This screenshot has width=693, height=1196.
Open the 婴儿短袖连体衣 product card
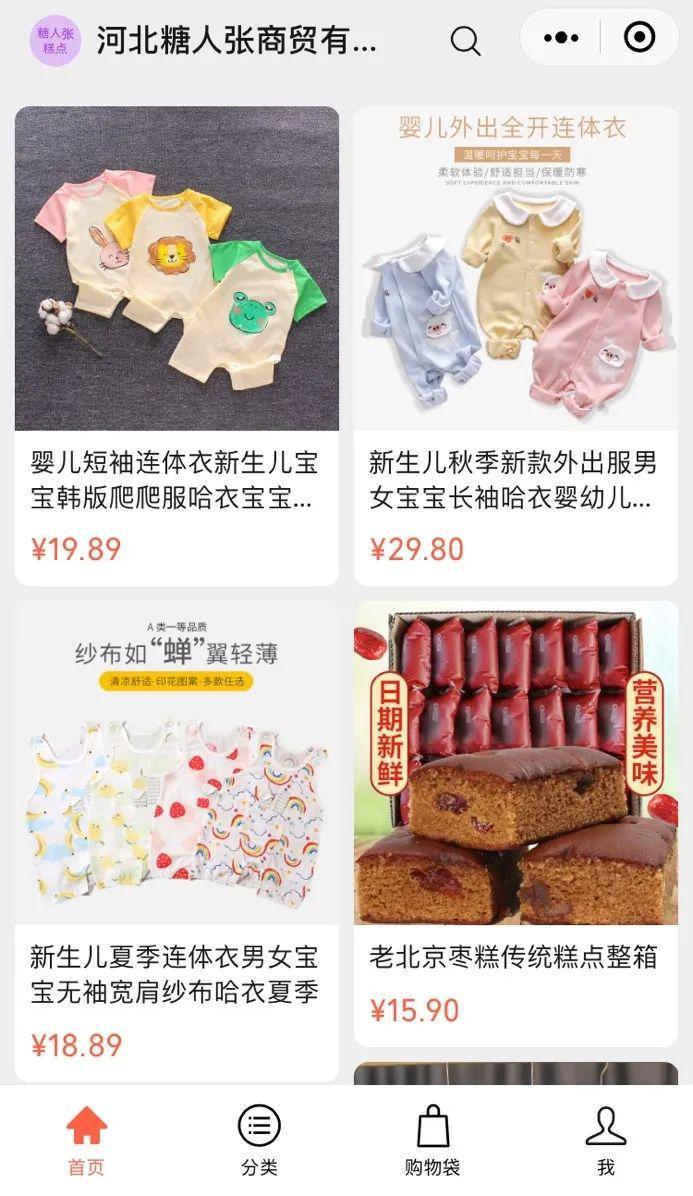click(177, 345)
